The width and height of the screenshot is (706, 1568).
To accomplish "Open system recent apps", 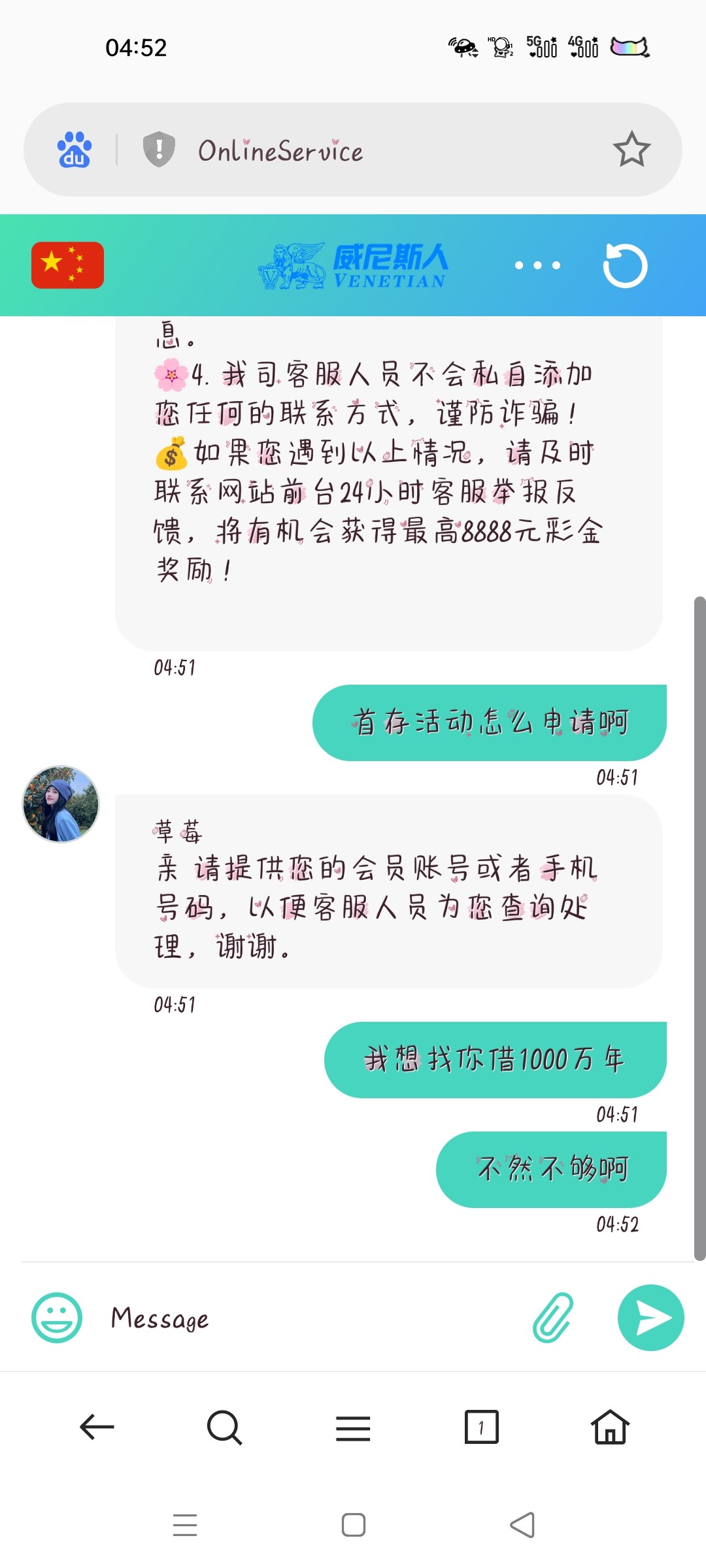I will pyautogui.click(x=185, y=1525).
